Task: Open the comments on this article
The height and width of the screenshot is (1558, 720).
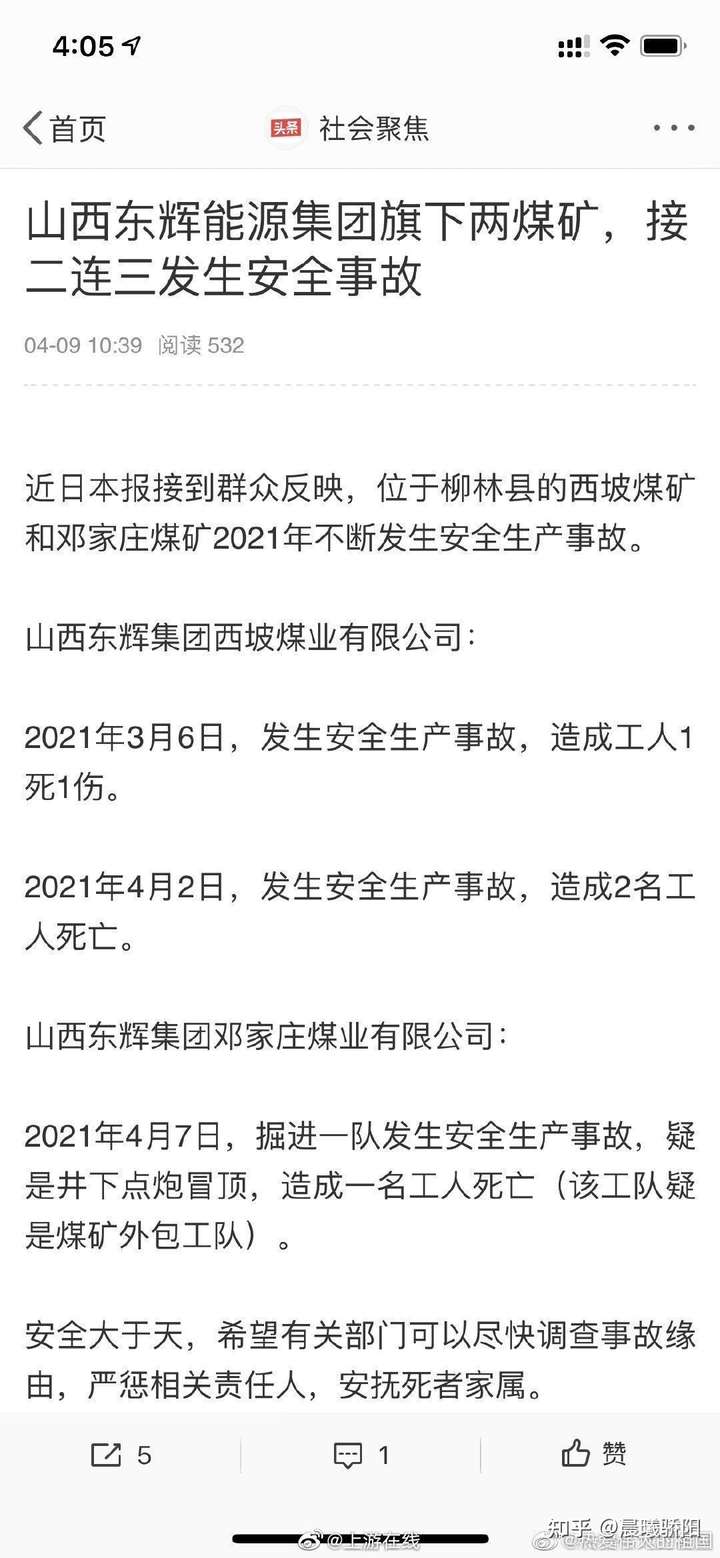Action: coord(361,1455)
